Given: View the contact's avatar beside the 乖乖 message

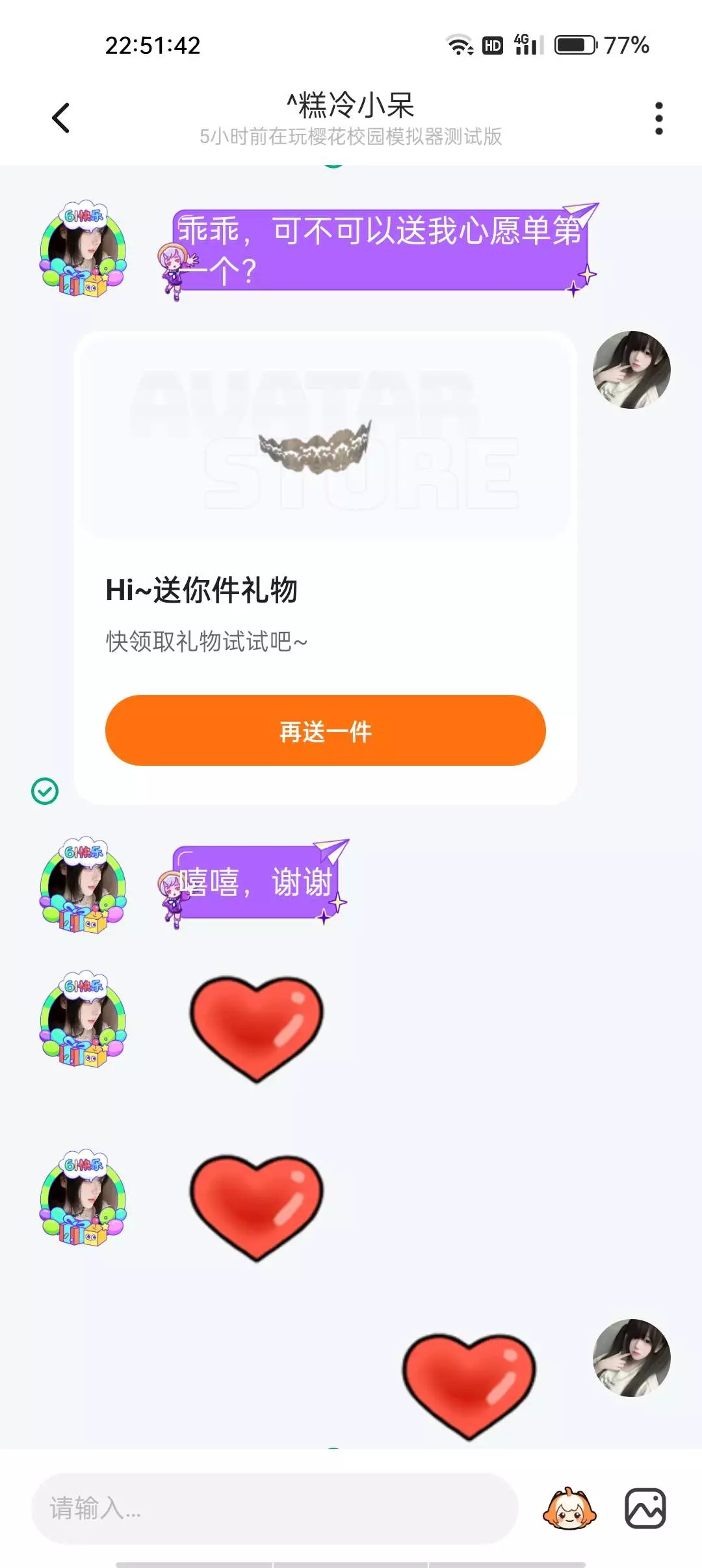Looking at the screenshot, I should click(83, 250).
